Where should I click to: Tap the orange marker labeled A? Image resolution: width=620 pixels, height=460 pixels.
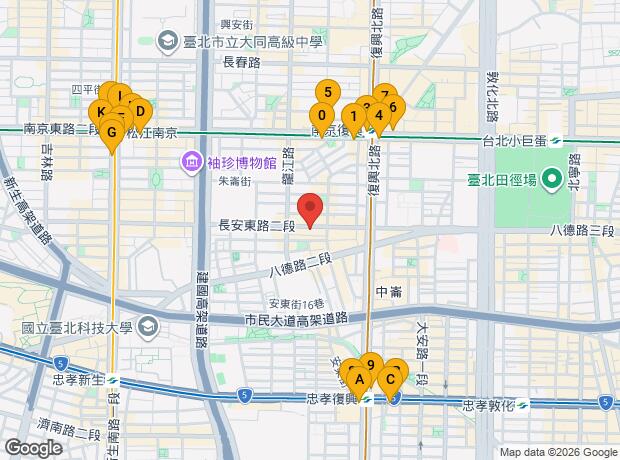359,380
